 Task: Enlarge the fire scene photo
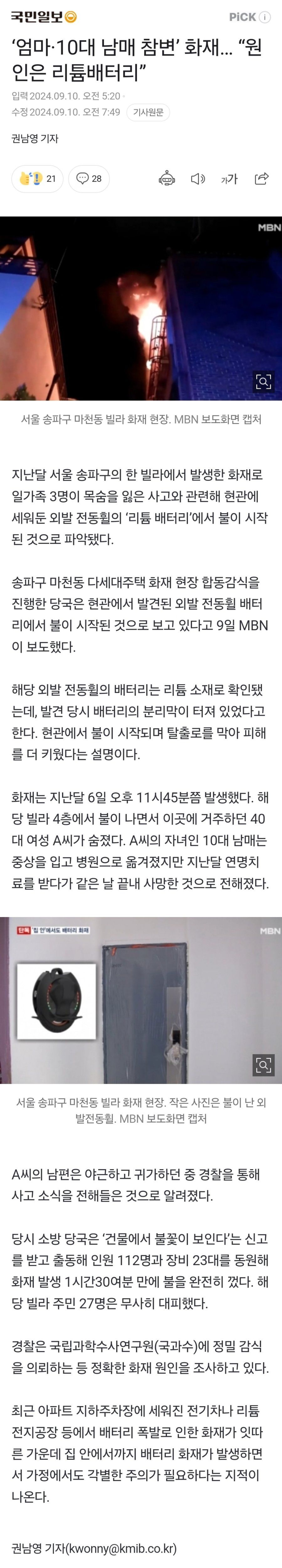tap(263, 382)
